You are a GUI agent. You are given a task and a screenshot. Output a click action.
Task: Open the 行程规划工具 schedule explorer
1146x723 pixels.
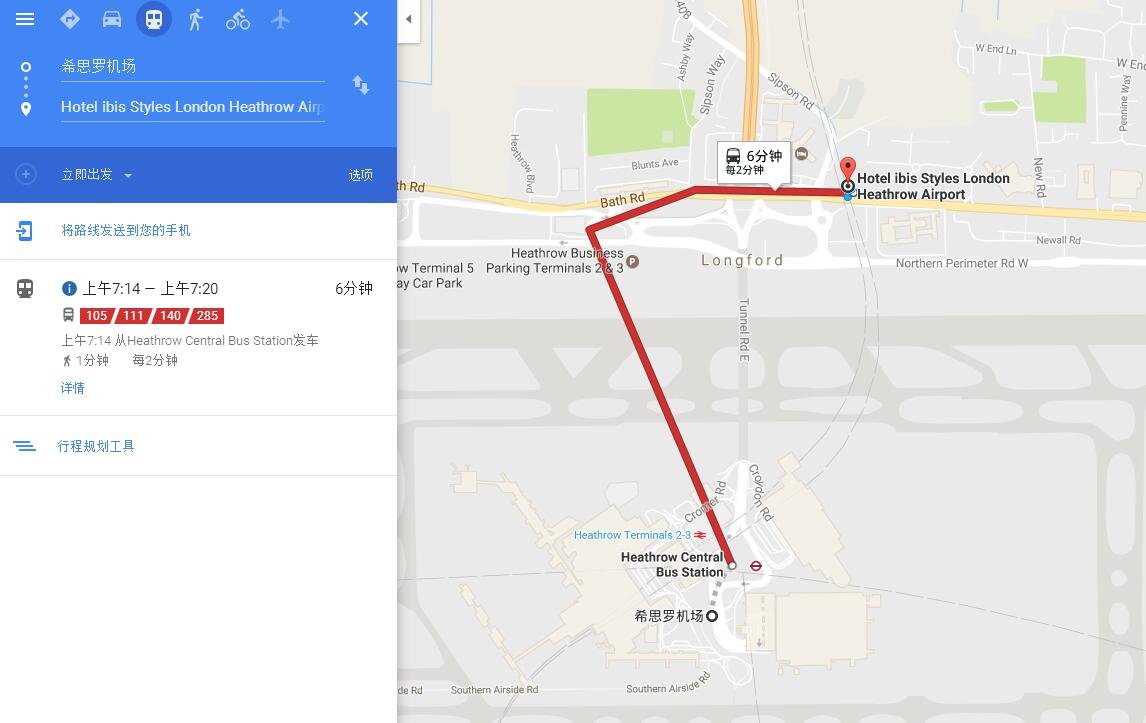point(96,446)
